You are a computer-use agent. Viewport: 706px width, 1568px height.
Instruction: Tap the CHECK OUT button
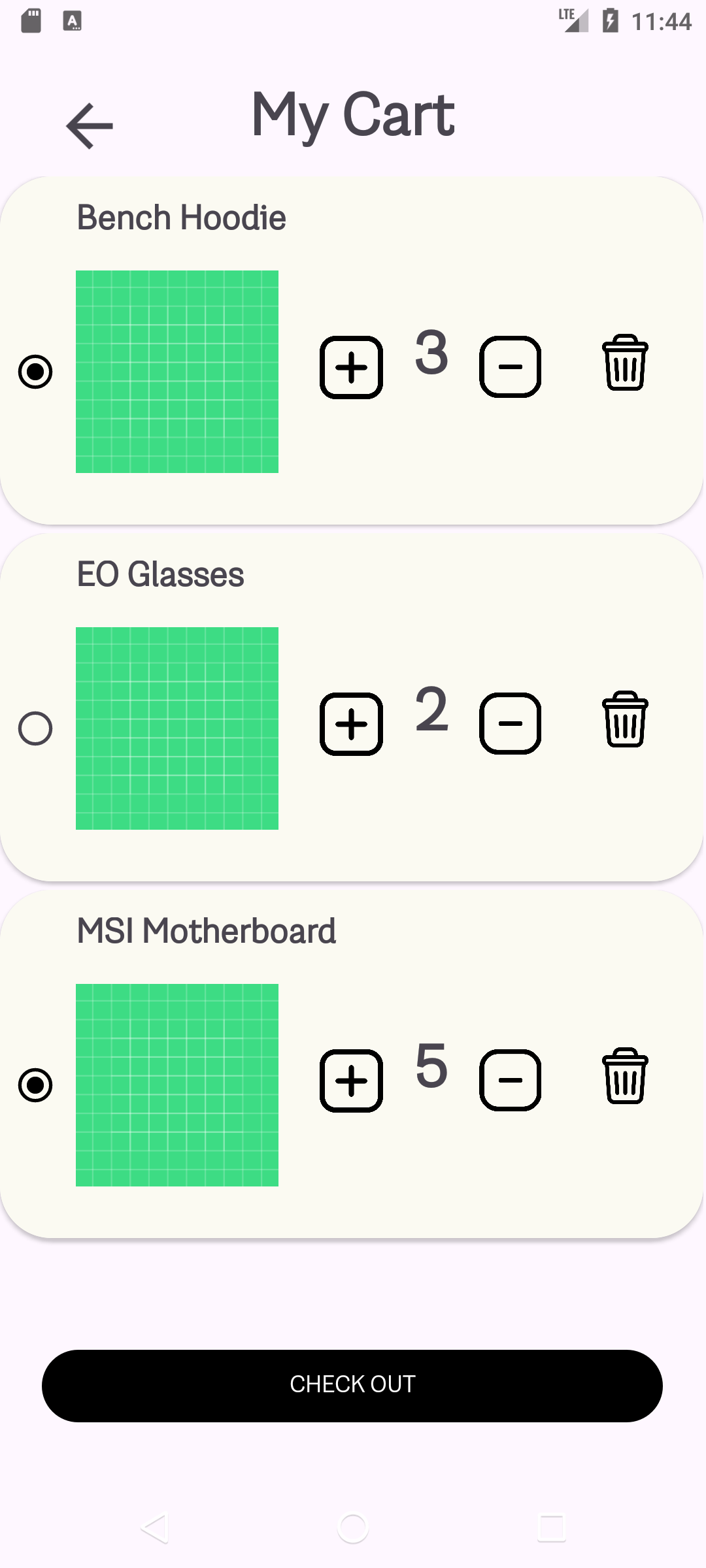(352, 1386)
